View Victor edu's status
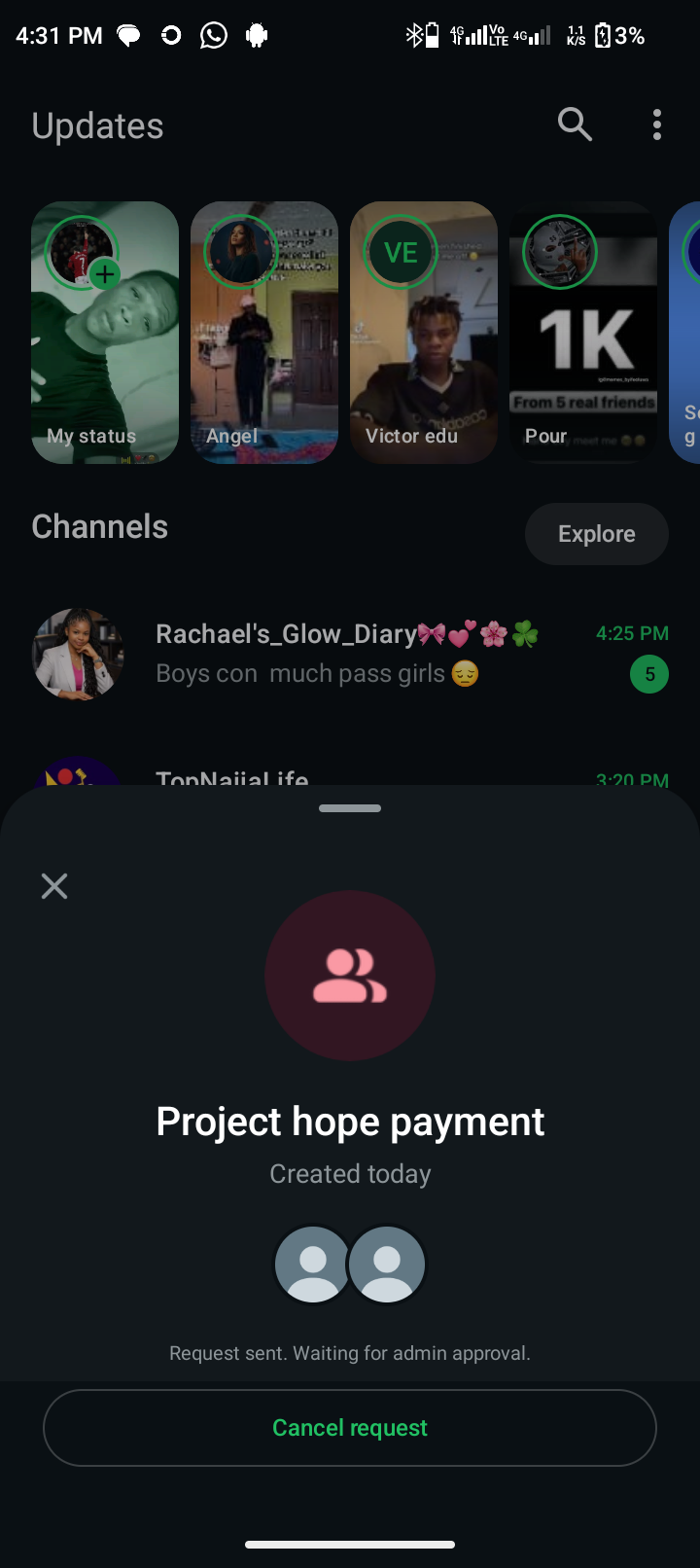The image size is (700, 1568). 424,333
